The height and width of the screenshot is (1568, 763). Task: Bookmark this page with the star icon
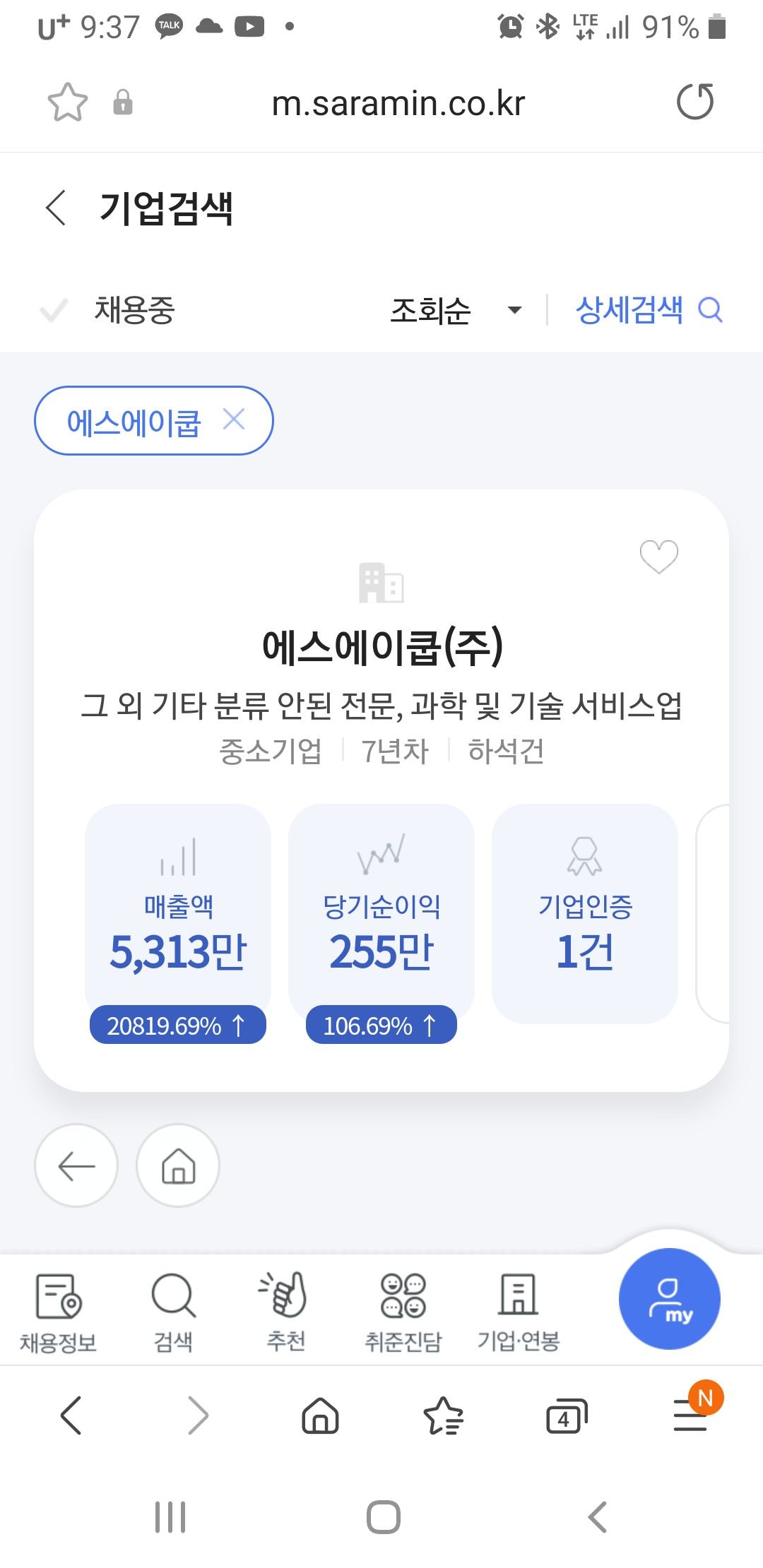pyautogui.click(x=67, y=102)
